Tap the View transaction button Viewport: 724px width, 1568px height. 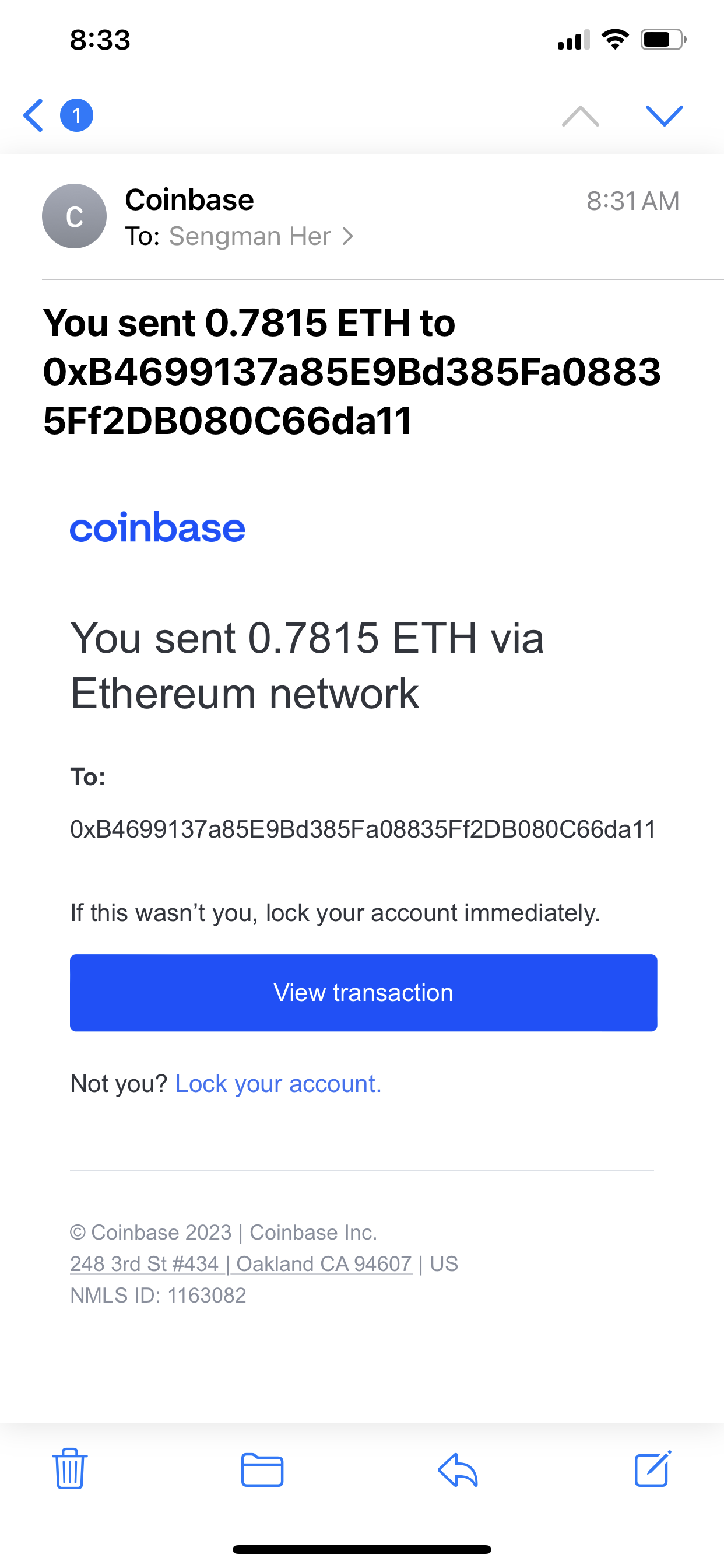(363, 993)
